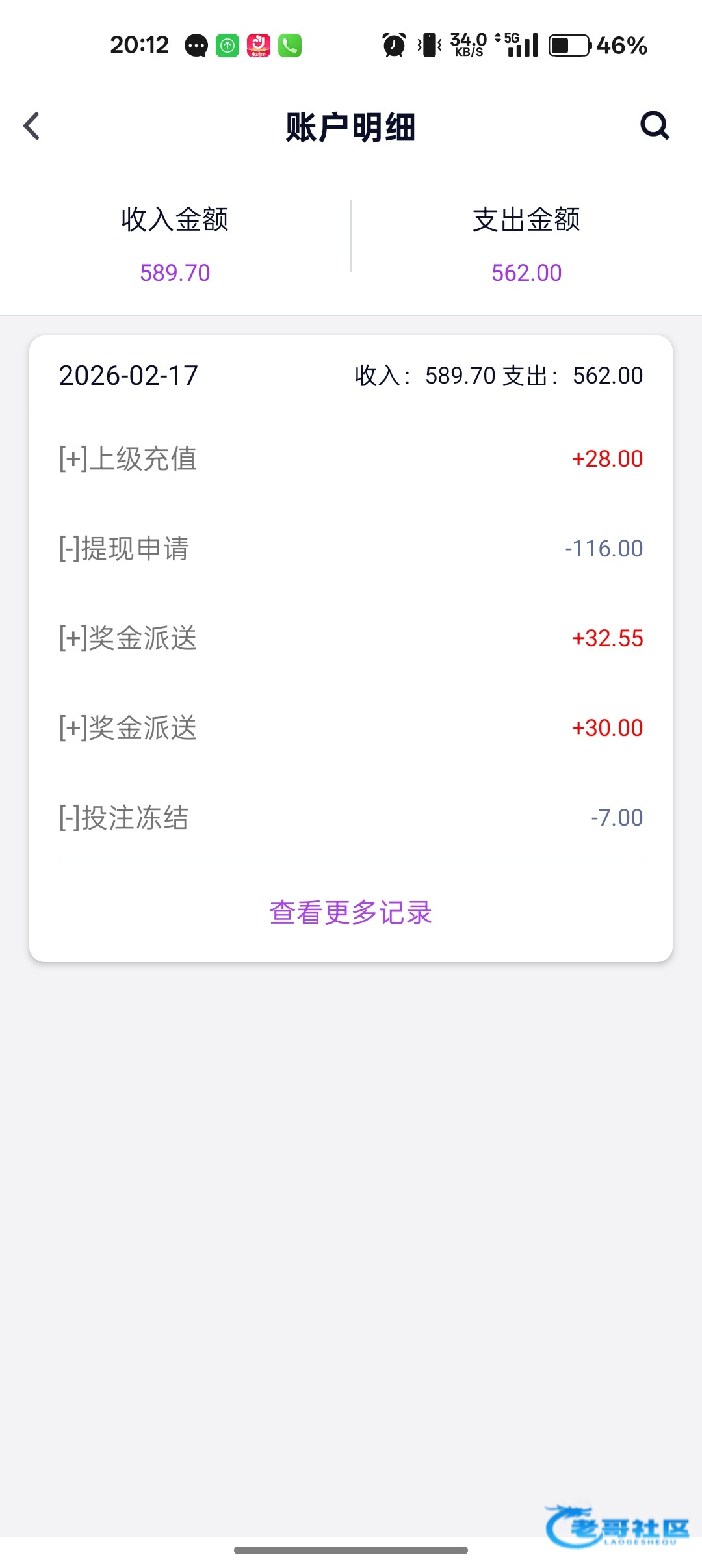The height and width of the screenshot is (1568, 702).
Task: Tap the 查看更多记录 link
Action: [351, 913]
